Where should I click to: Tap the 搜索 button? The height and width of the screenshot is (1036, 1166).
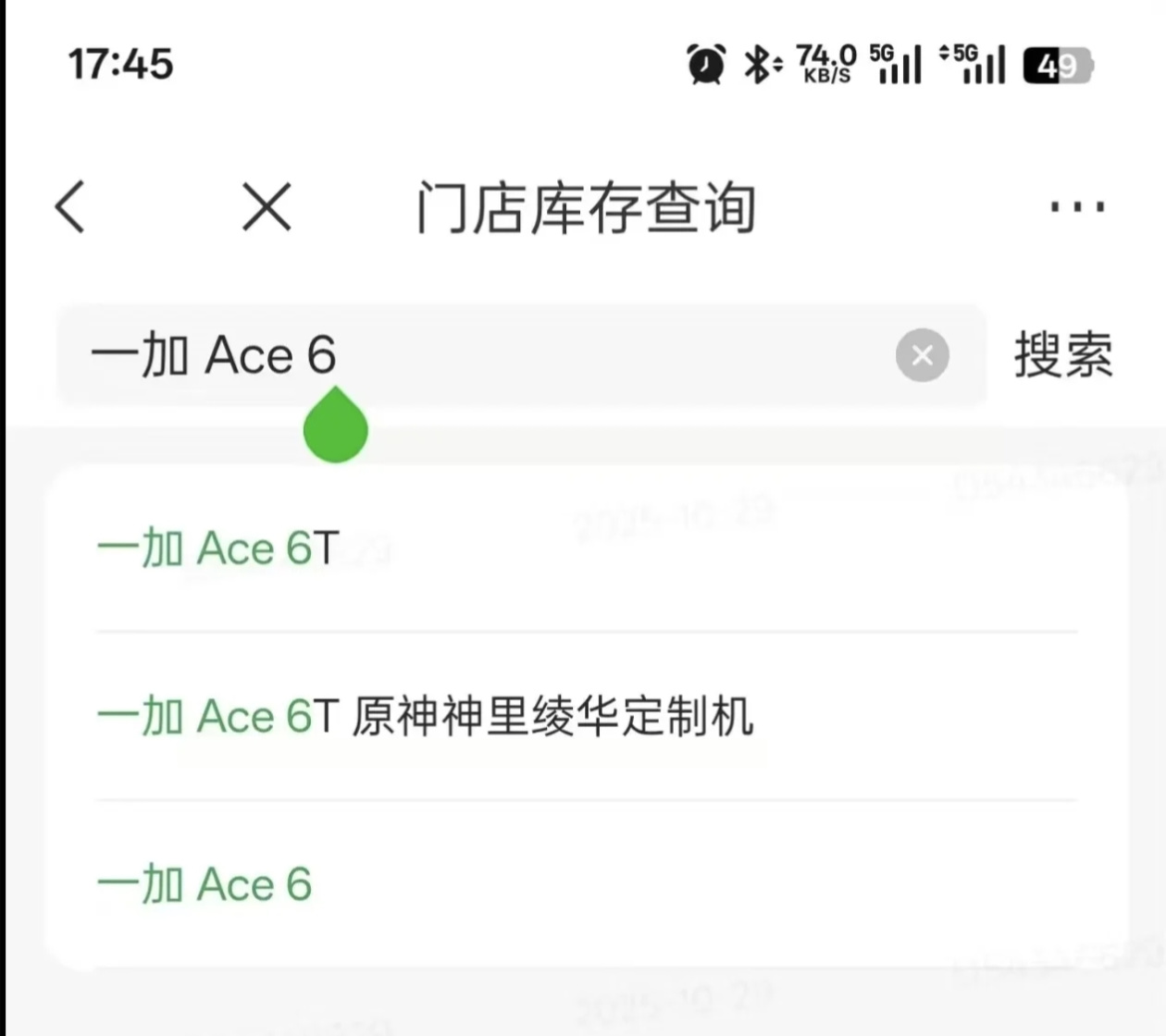click(1063, 355)
